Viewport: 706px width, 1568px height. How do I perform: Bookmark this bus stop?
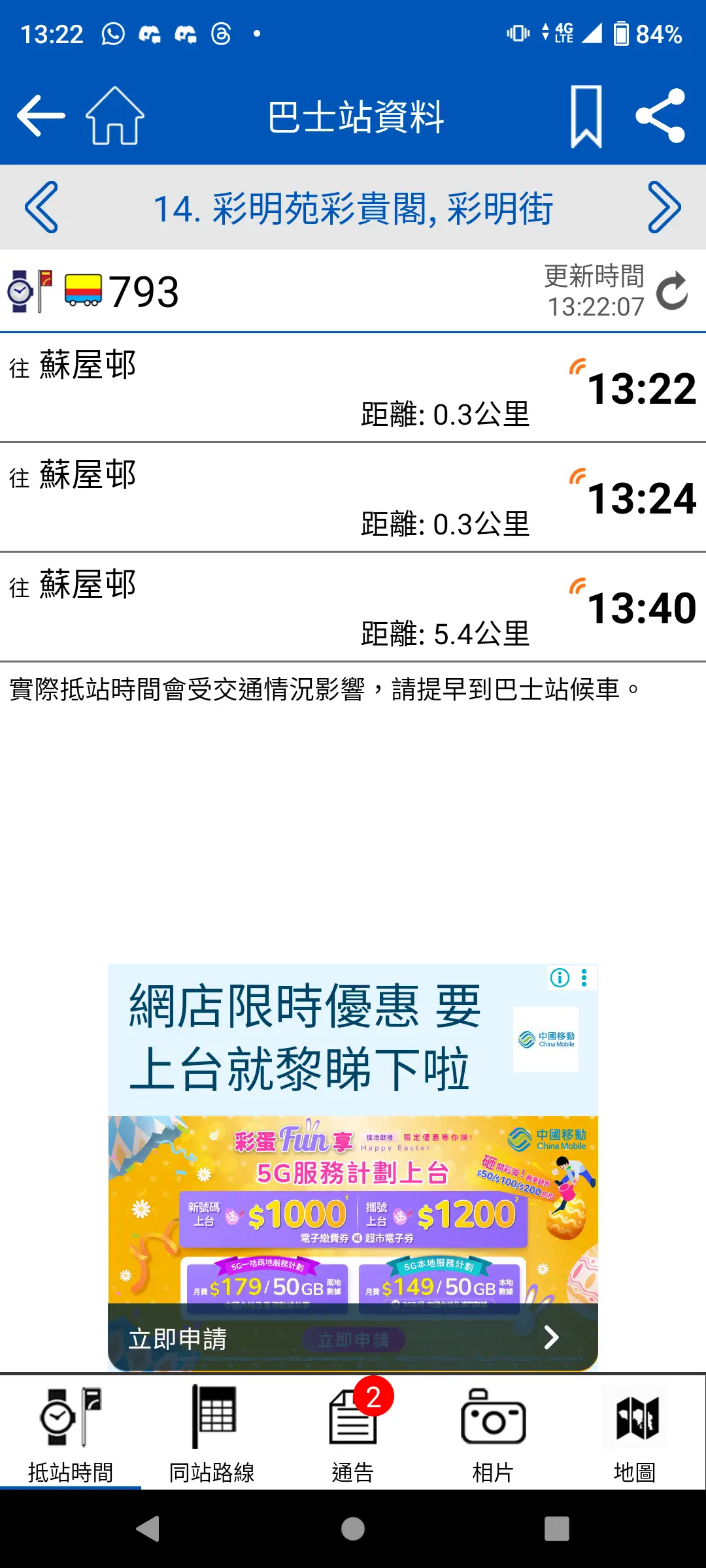586,116
